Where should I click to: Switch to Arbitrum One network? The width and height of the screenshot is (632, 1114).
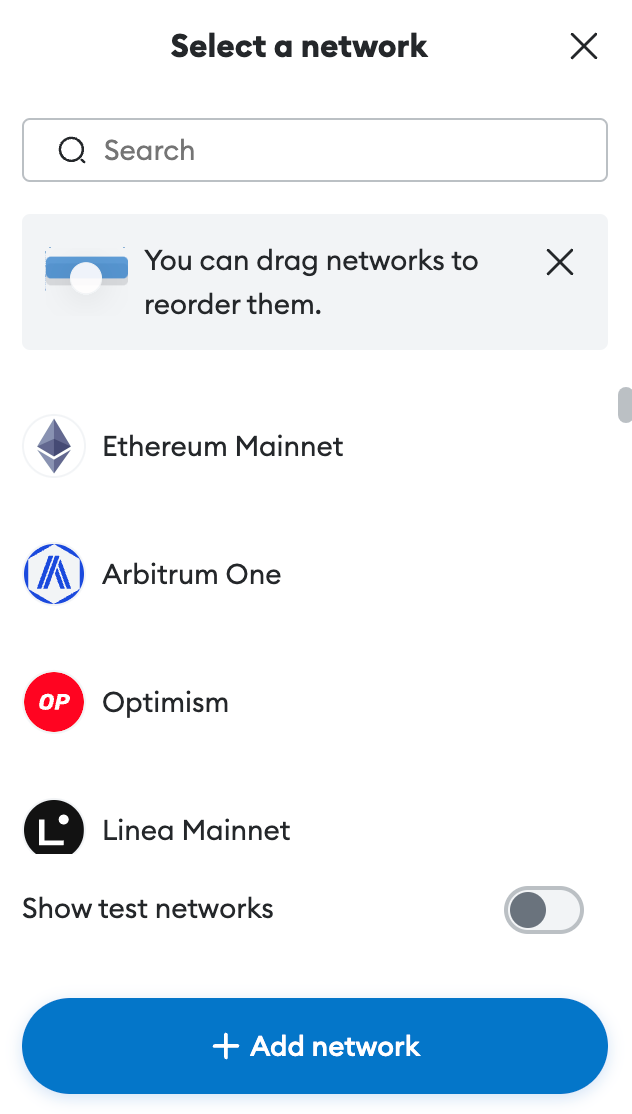click(191, 574)
